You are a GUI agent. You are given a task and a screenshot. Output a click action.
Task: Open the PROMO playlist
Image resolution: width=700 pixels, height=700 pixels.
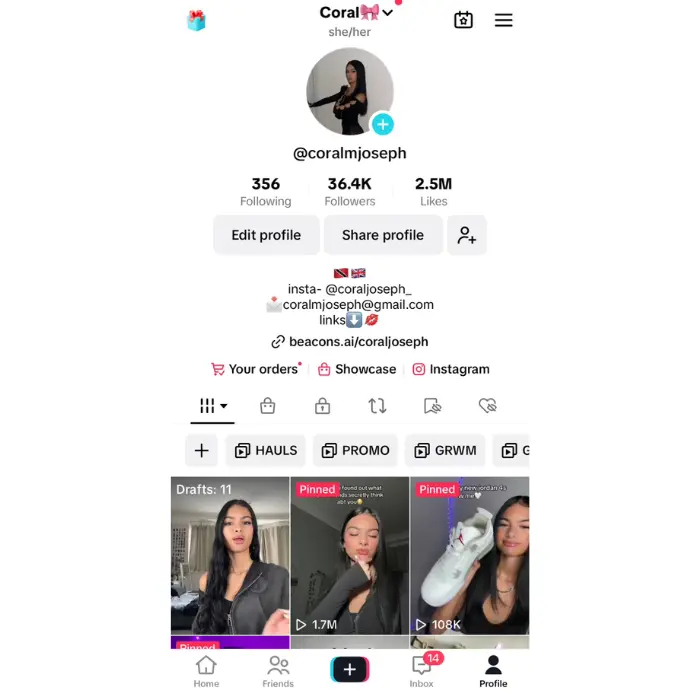point(355,451)
